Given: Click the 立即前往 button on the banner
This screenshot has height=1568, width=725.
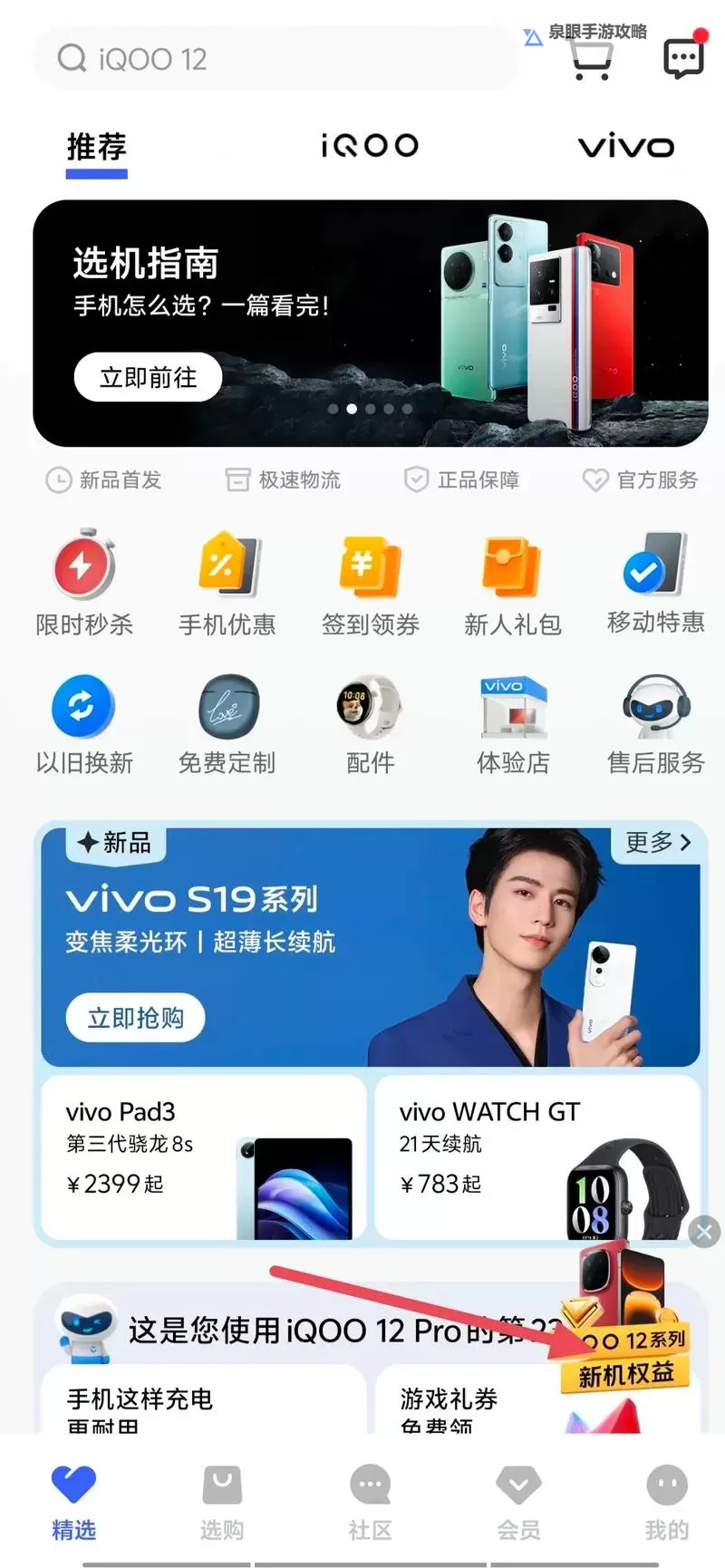Looking at the screenshot, I should [147, 376].
